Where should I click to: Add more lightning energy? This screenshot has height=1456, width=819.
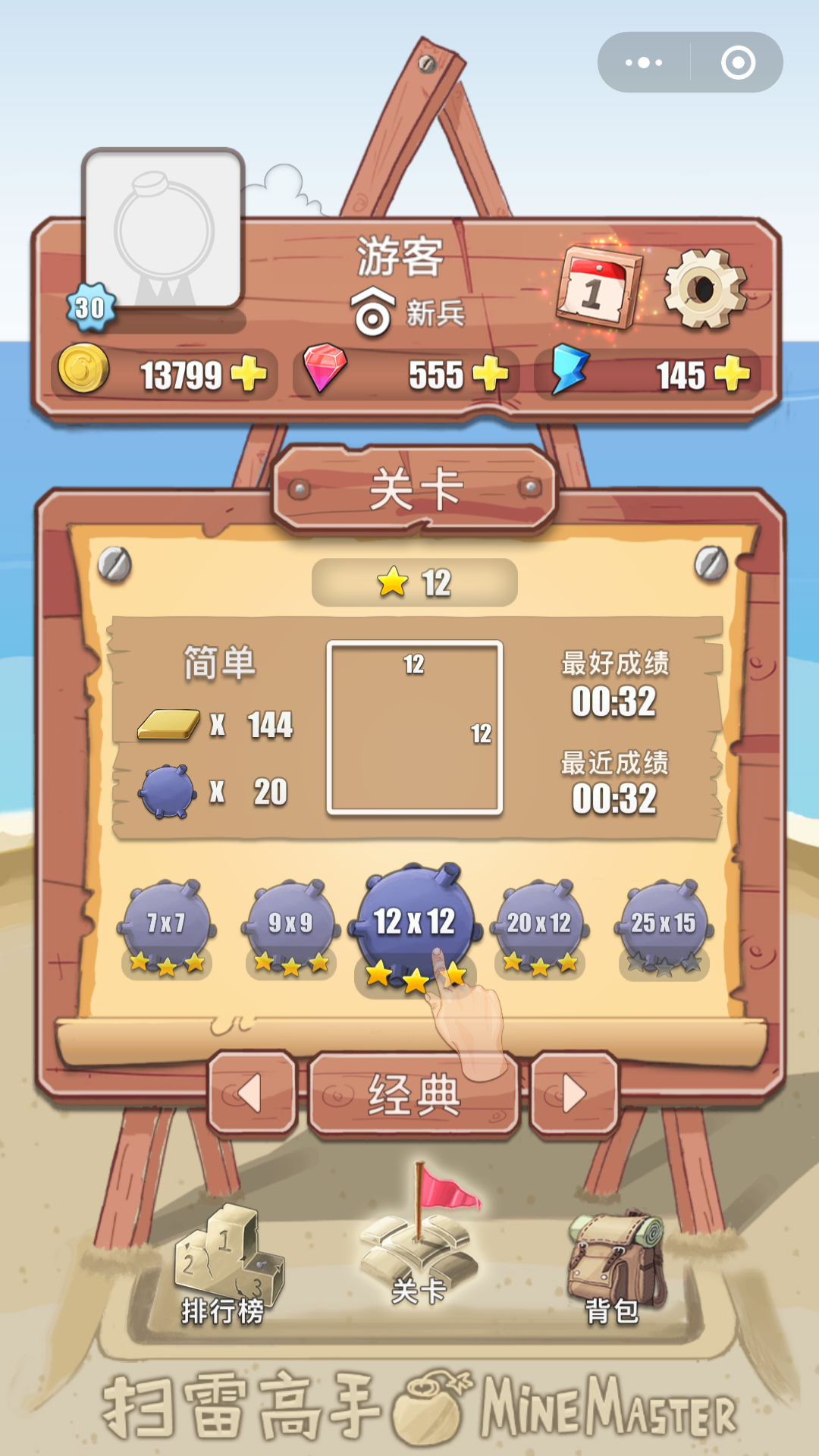731,374
